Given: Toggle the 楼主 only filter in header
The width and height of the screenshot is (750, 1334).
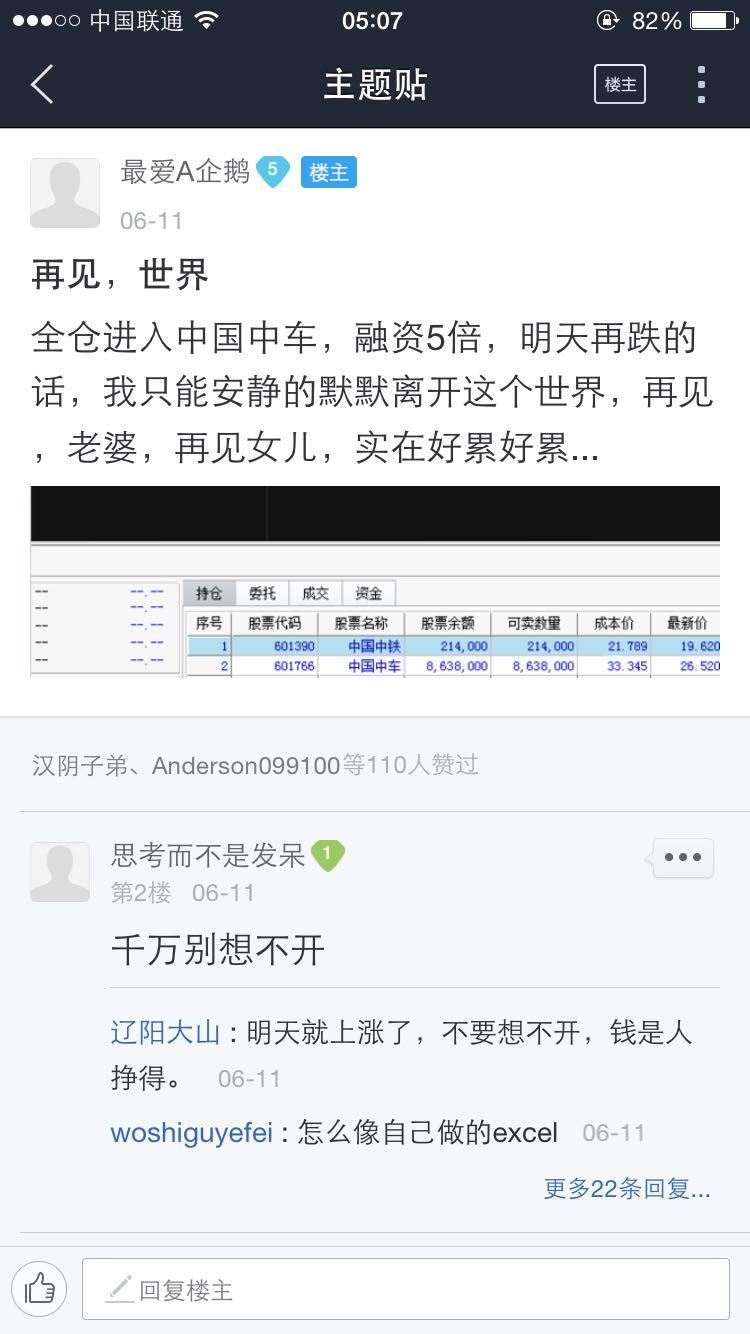Looking at the screenshot, I should [620, 85].
